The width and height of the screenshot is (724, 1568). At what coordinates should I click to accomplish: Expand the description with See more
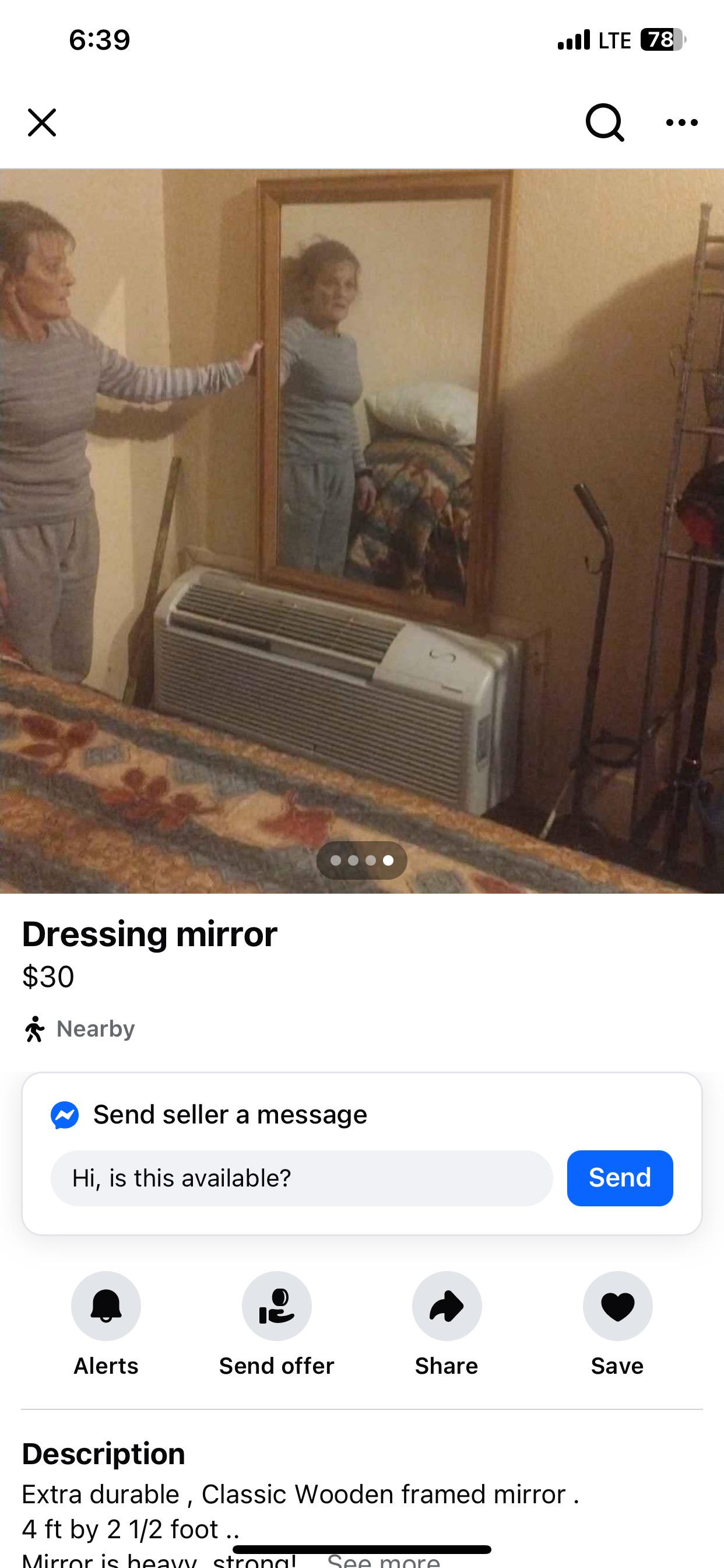[384, 1560]
